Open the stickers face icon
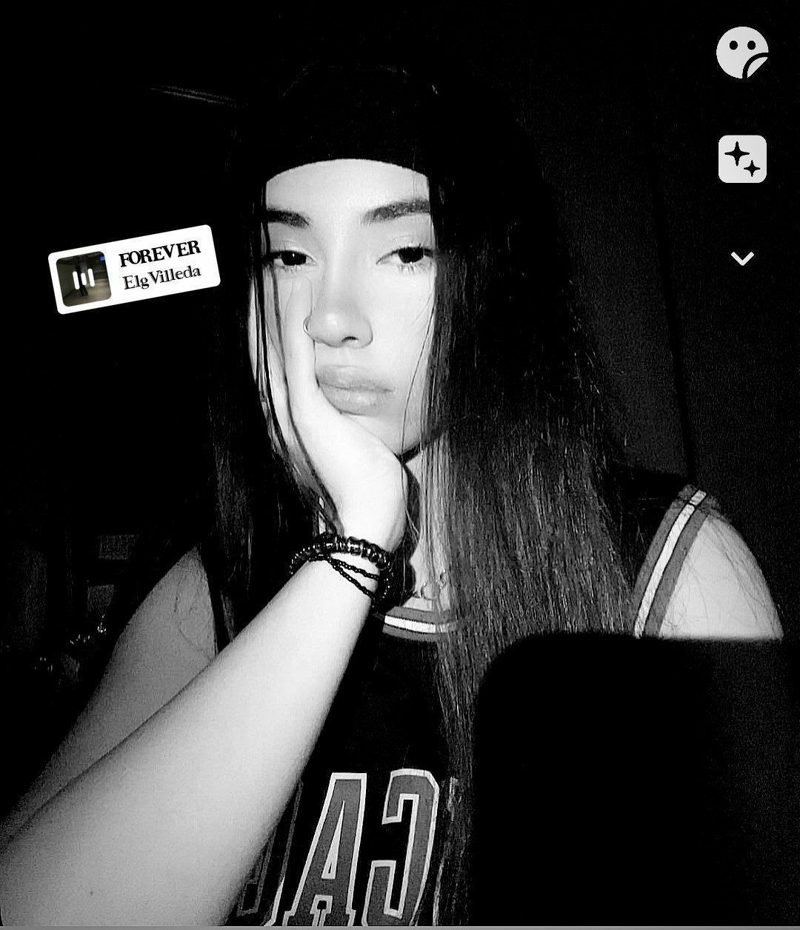 pyautogui.click(x=742, y=52)
